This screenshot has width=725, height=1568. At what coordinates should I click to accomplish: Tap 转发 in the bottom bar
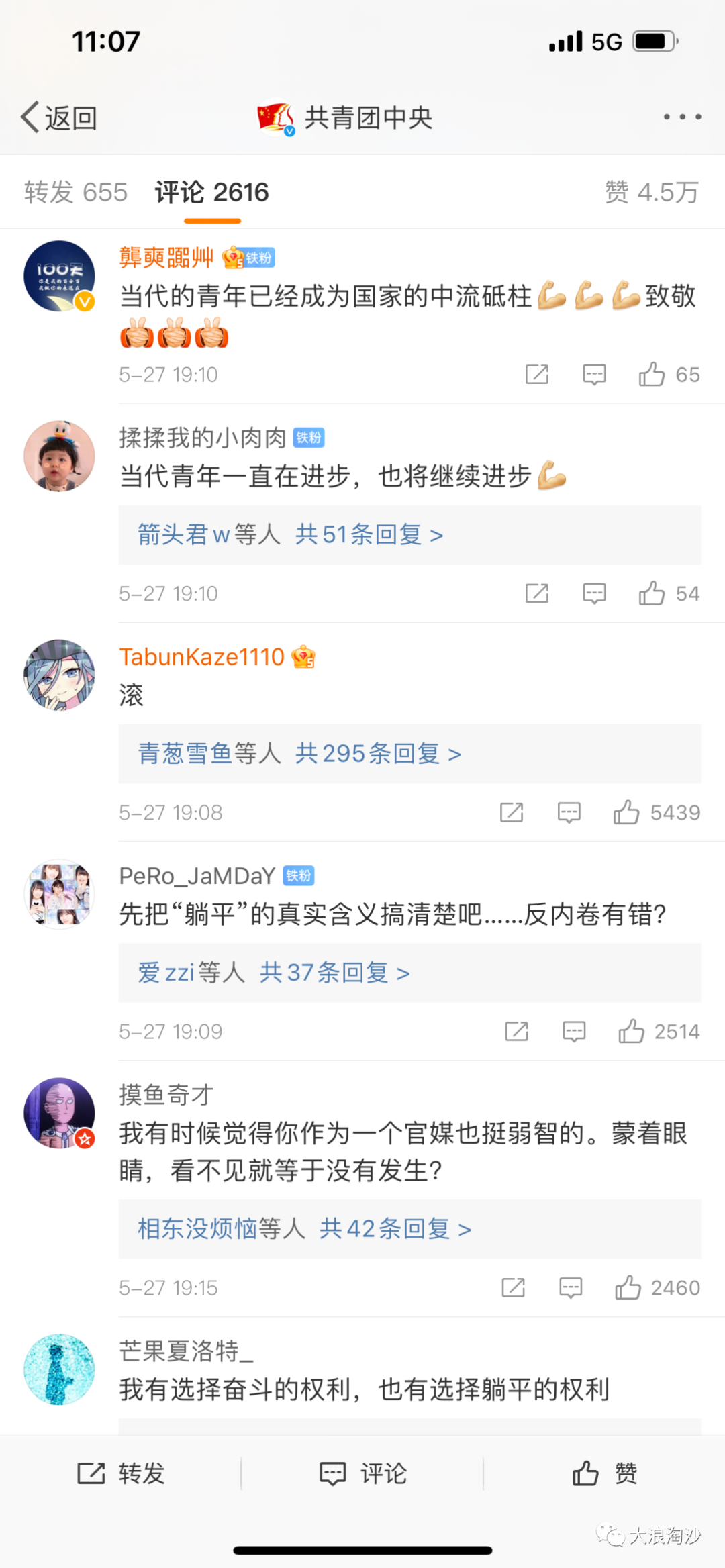pos(121,1473)
